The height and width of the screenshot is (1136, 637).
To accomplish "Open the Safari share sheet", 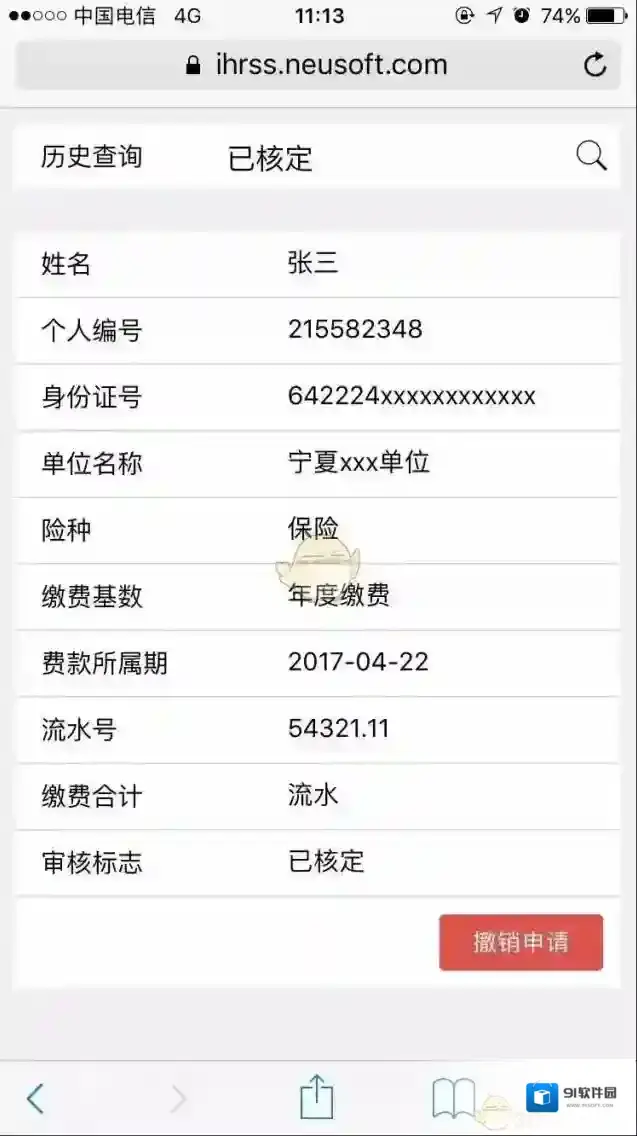I will tap(316, 1096).
